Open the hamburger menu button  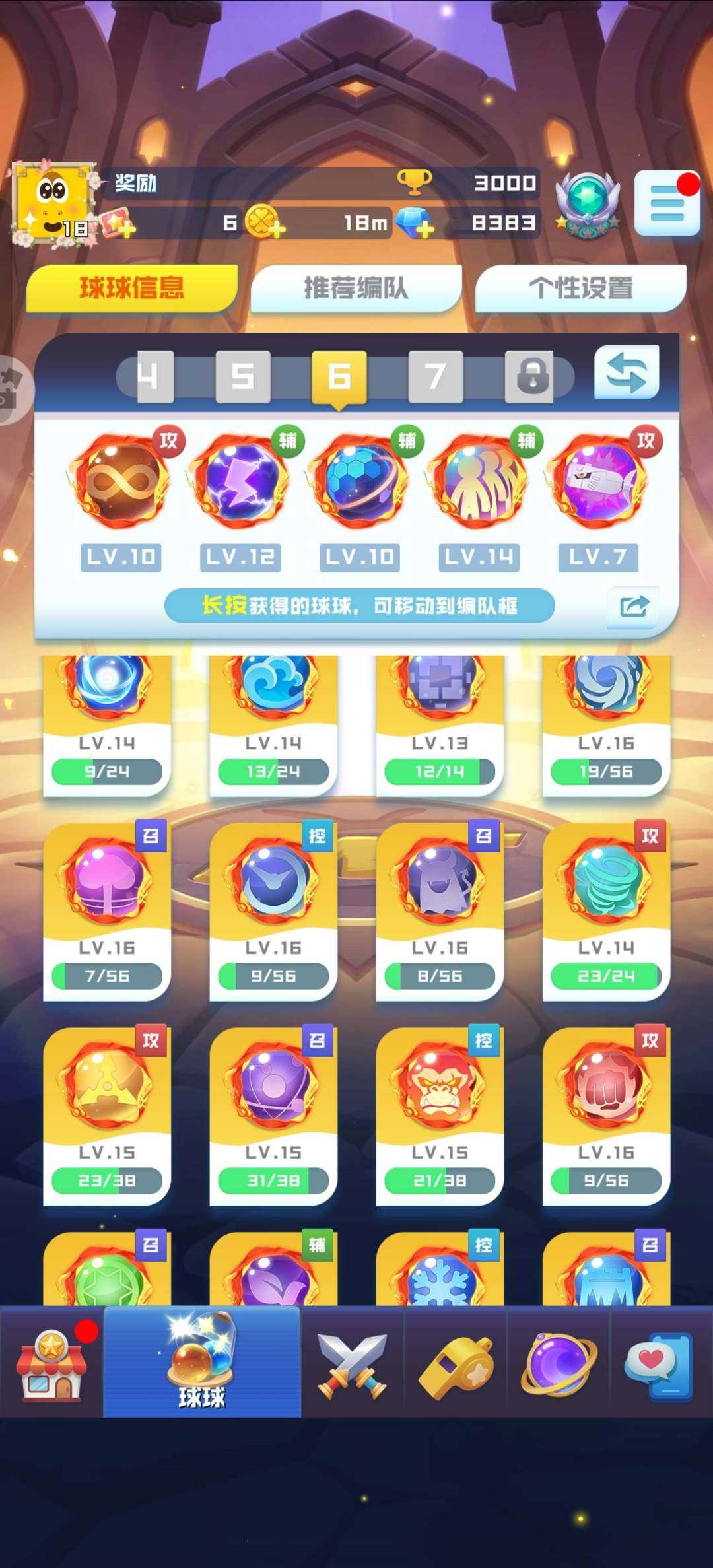click(667, 203)
